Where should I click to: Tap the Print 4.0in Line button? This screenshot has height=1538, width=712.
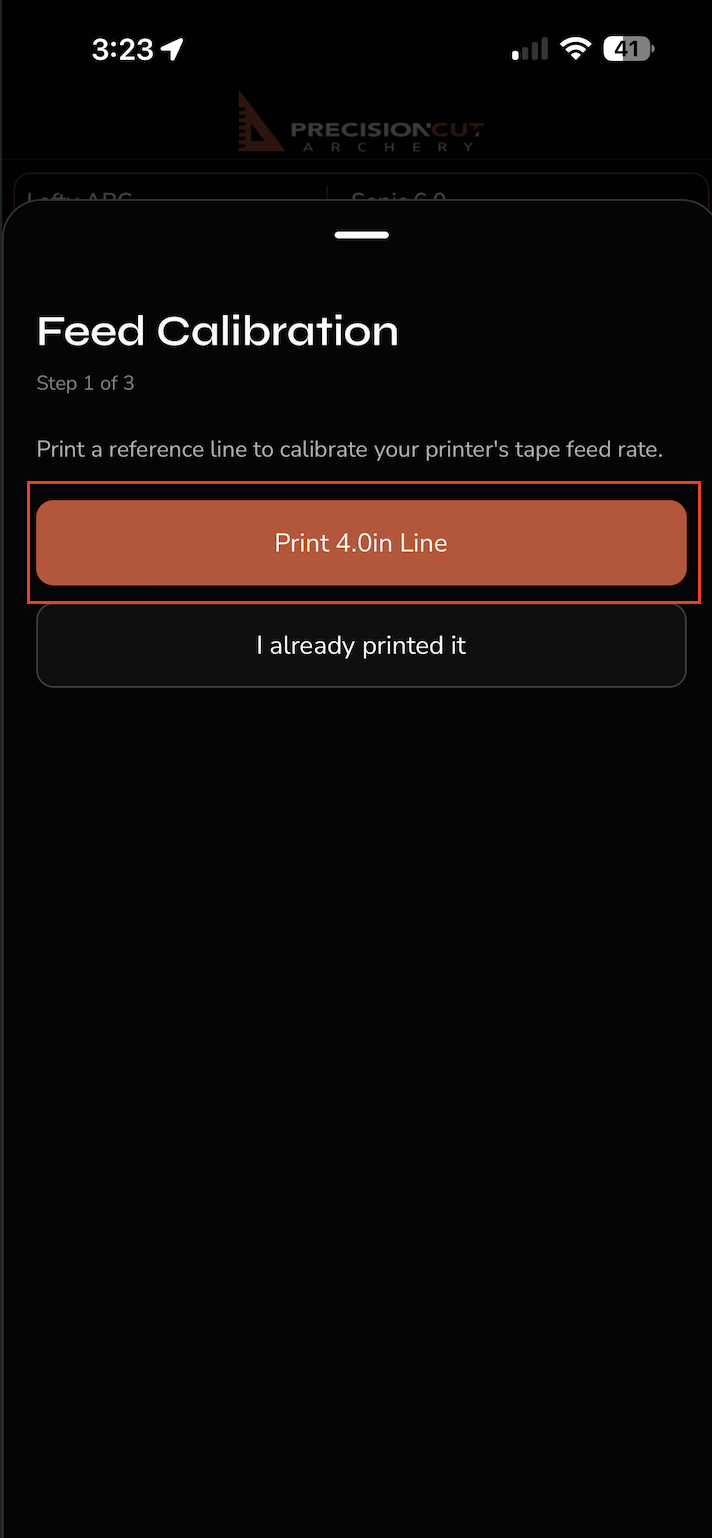361,543
